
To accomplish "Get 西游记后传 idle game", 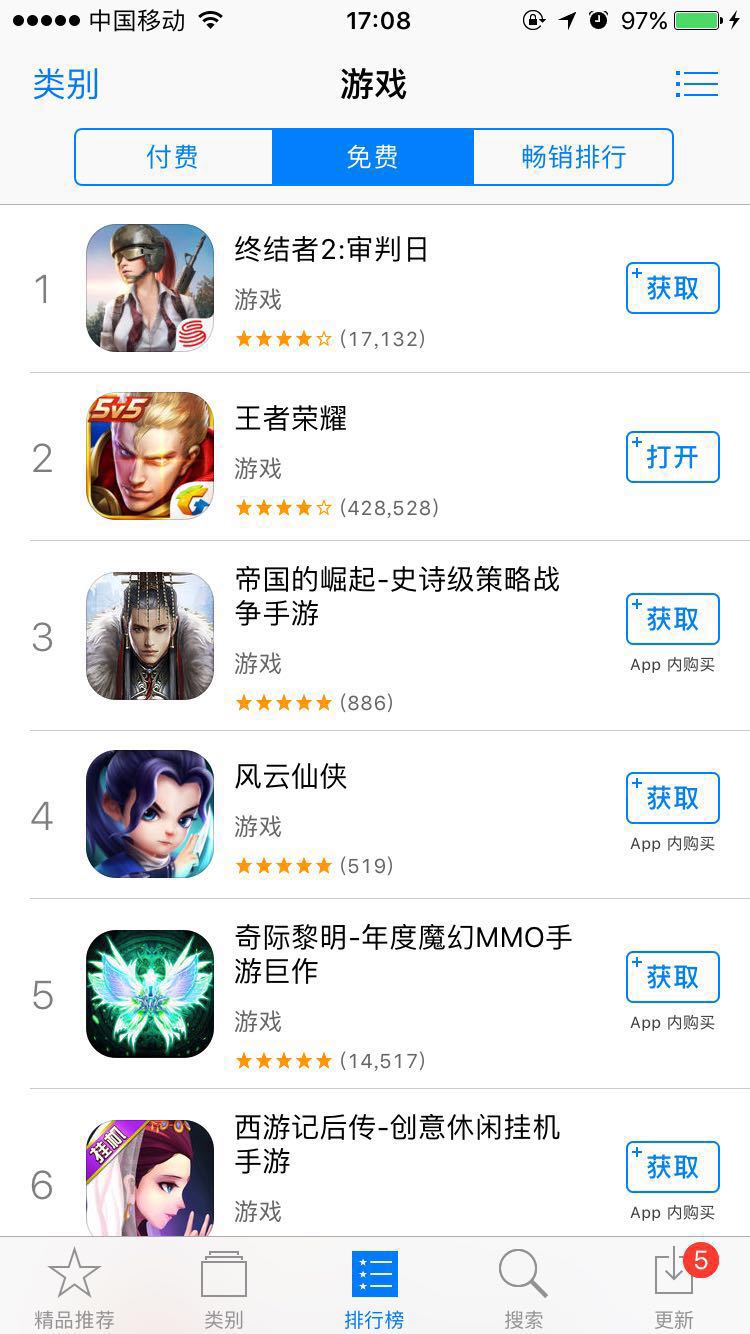I will tap(672, 1166).
